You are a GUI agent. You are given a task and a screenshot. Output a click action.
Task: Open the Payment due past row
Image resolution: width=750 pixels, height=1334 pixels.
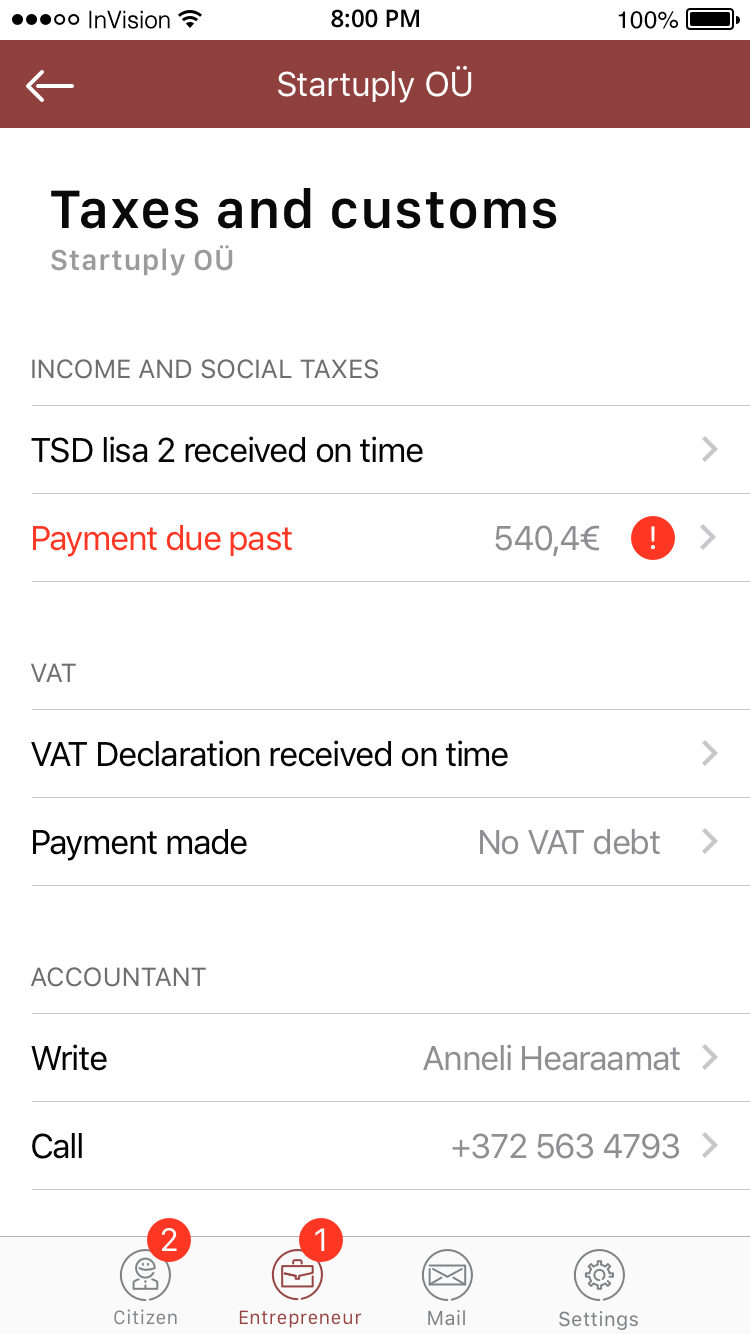[391, 538]
